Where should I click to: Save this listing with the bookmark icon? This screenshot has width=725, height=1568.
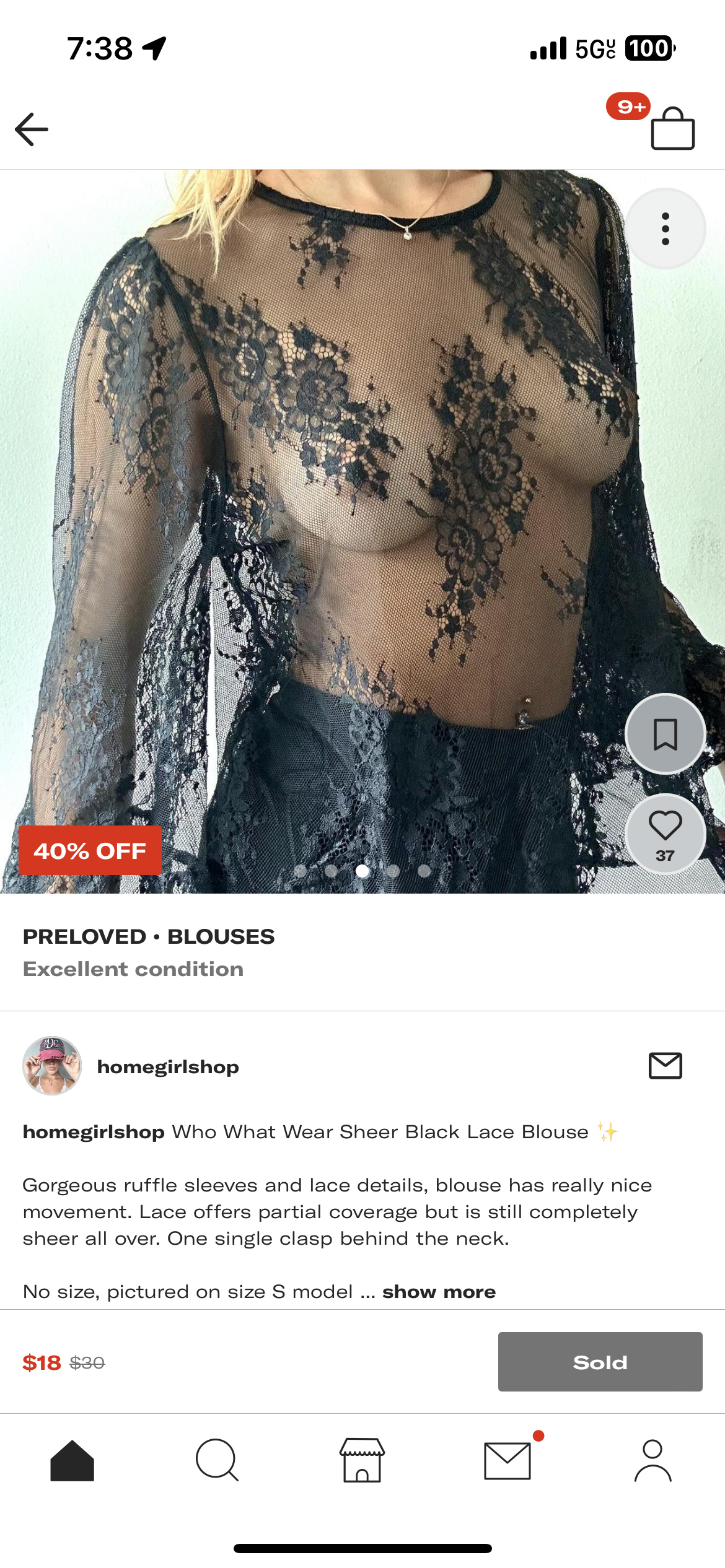[x=665, y=734]
